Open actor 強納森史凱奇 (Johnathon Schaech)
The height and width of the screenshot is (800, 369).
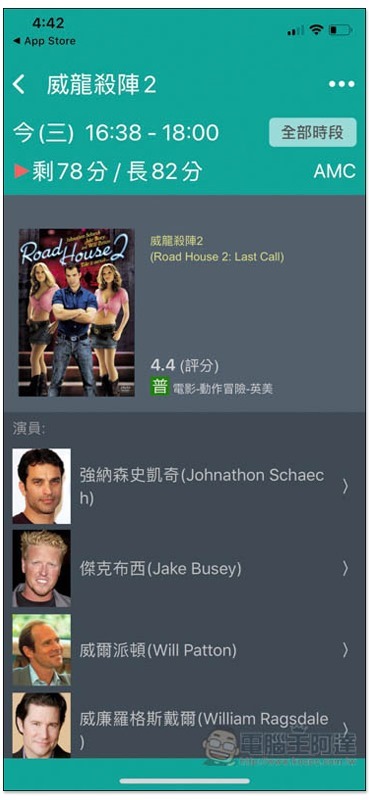(x=185, y=486)
